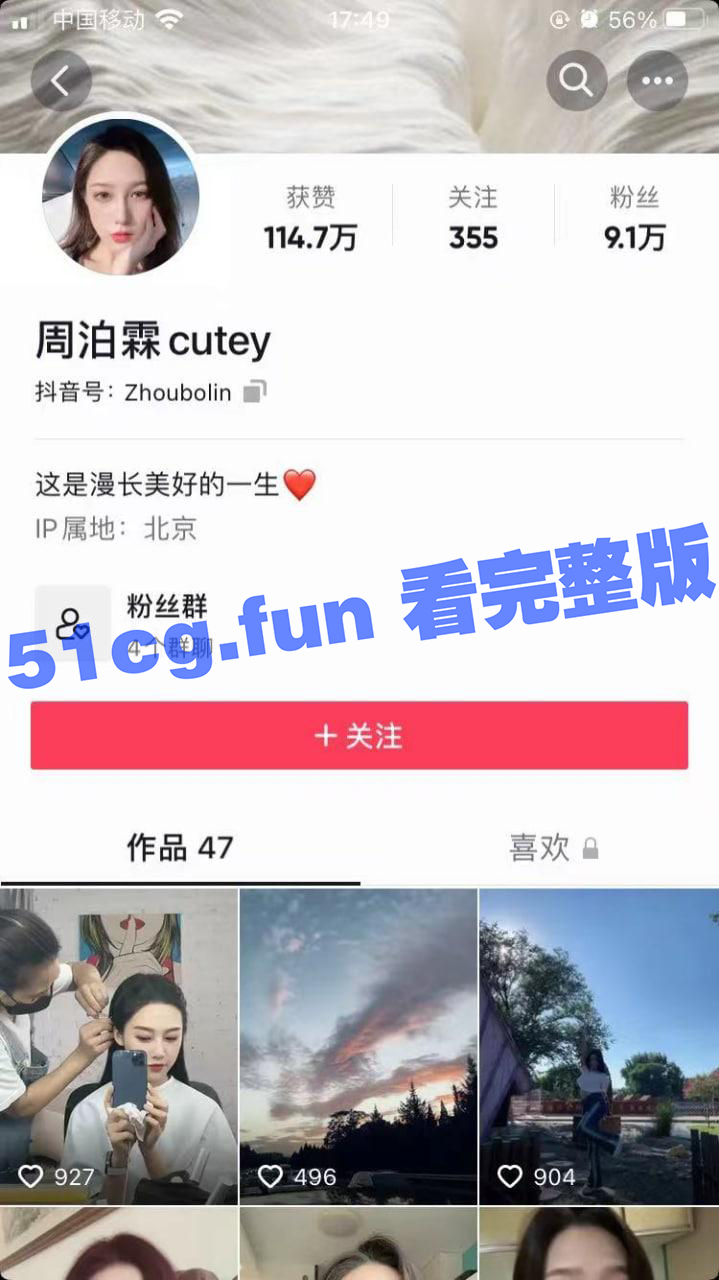Switch to the 喜欢 tab
The height and width of the screenshot is (1280, 719).
(x=540, y=849)
